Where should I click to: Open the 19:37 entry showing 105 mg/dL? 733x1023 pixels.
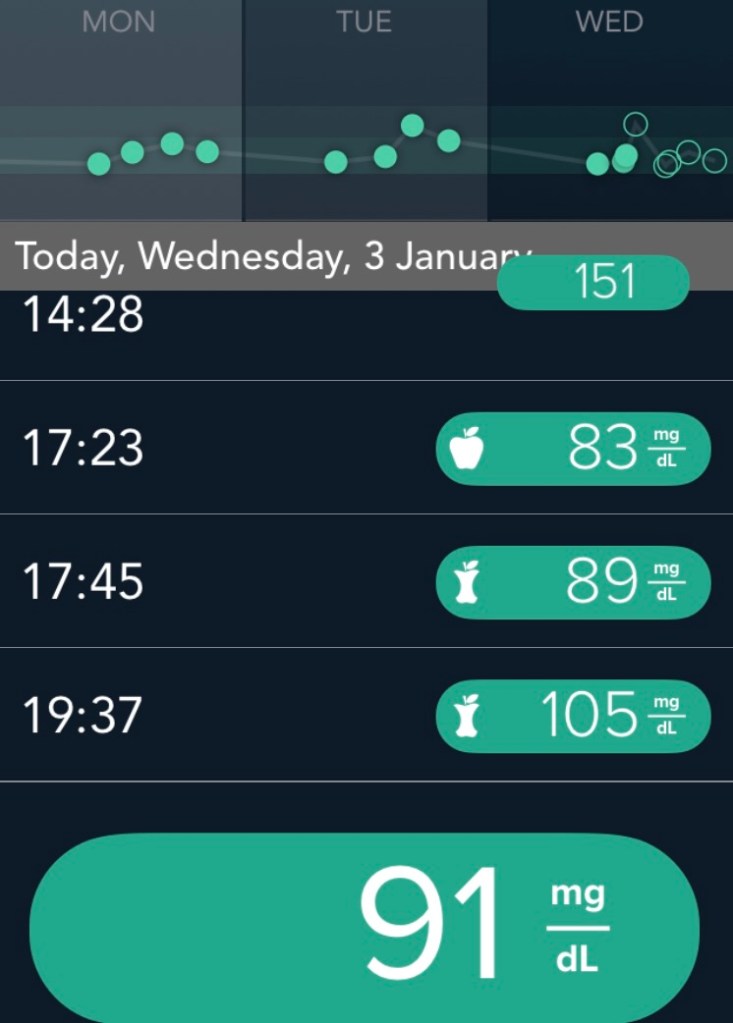click(x=366, y=715)
